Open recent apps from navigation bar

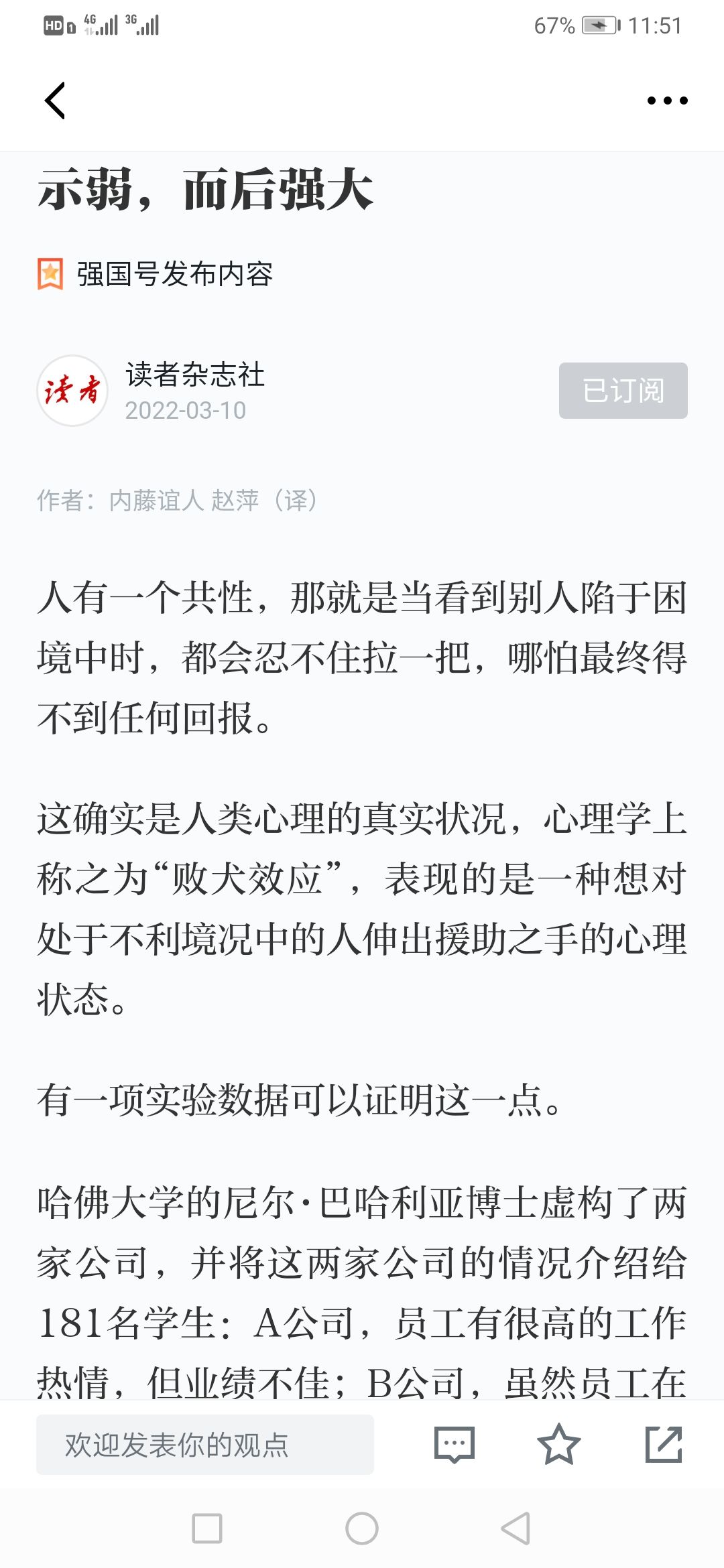(x=207, y=1528)
